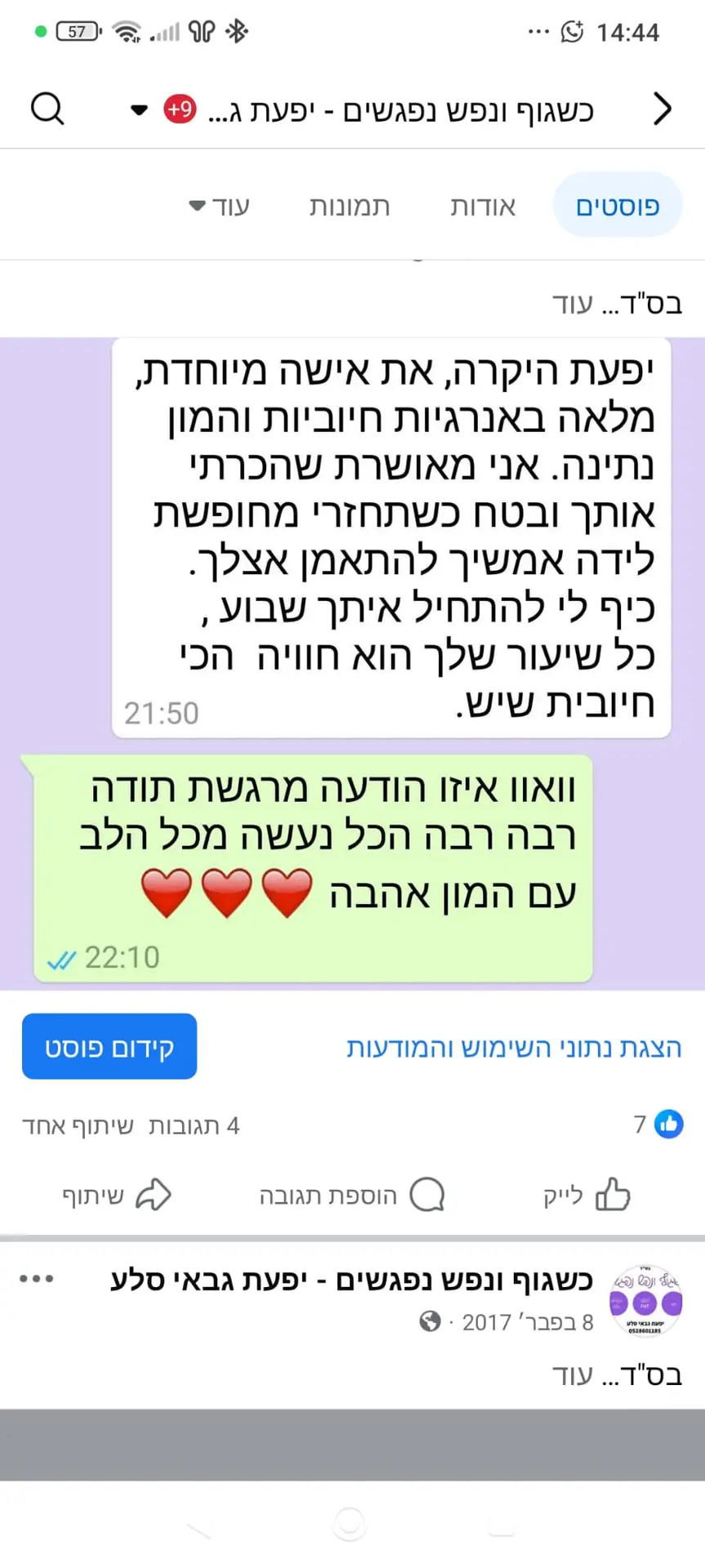Viewport: 705px width, 1568px height.
Task: Open the WhatsApp testimonial image post
Action: tap(352, 661)
